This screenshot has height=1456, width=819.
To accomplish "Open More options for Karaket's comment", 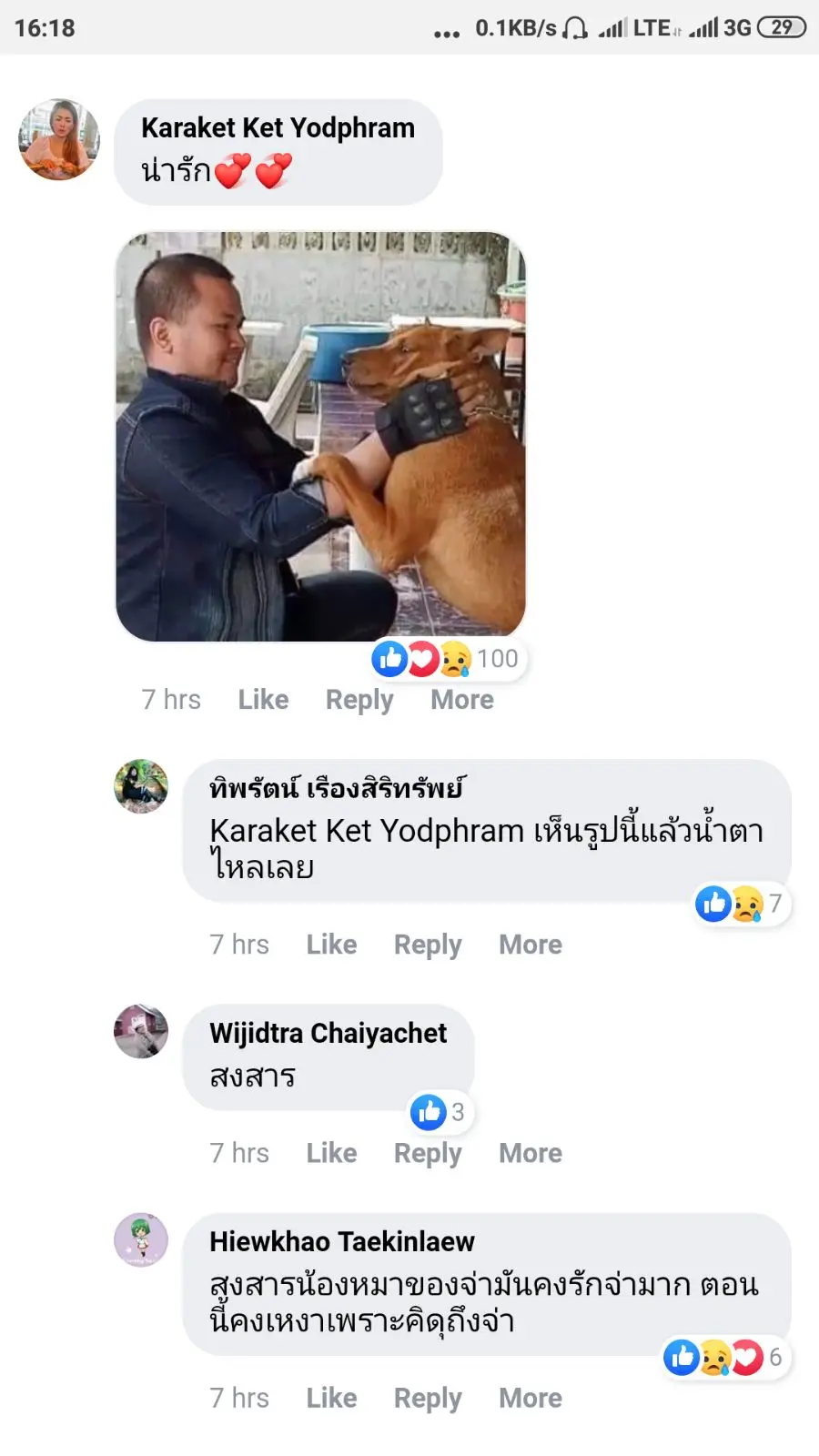I will pyautogui.click(x=462, y=699).
